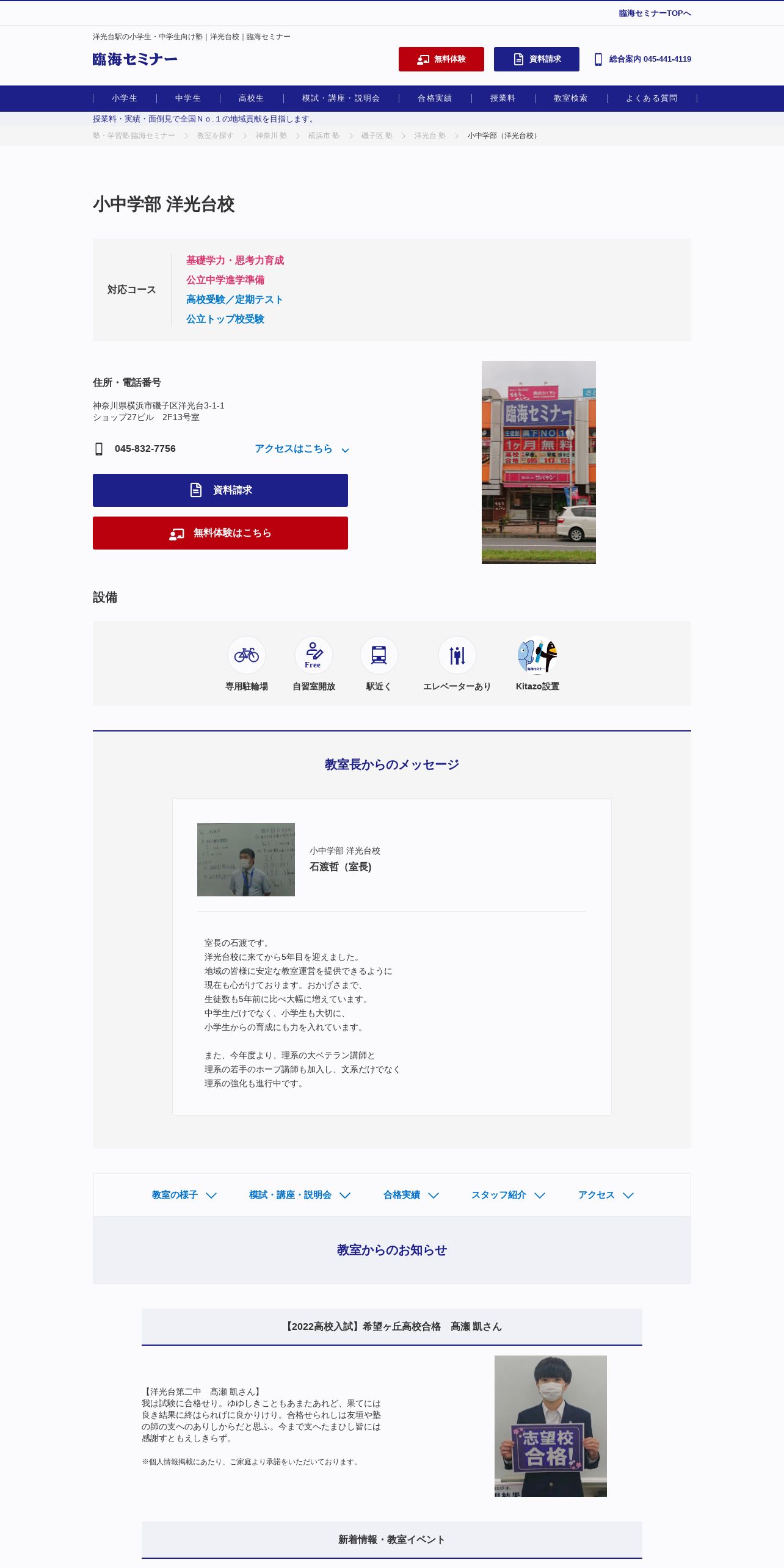Image resolution: width=784 pixels, height=1568 pixels.
Task: Open the 中学生 navigation item
Action: pos(188,98)
